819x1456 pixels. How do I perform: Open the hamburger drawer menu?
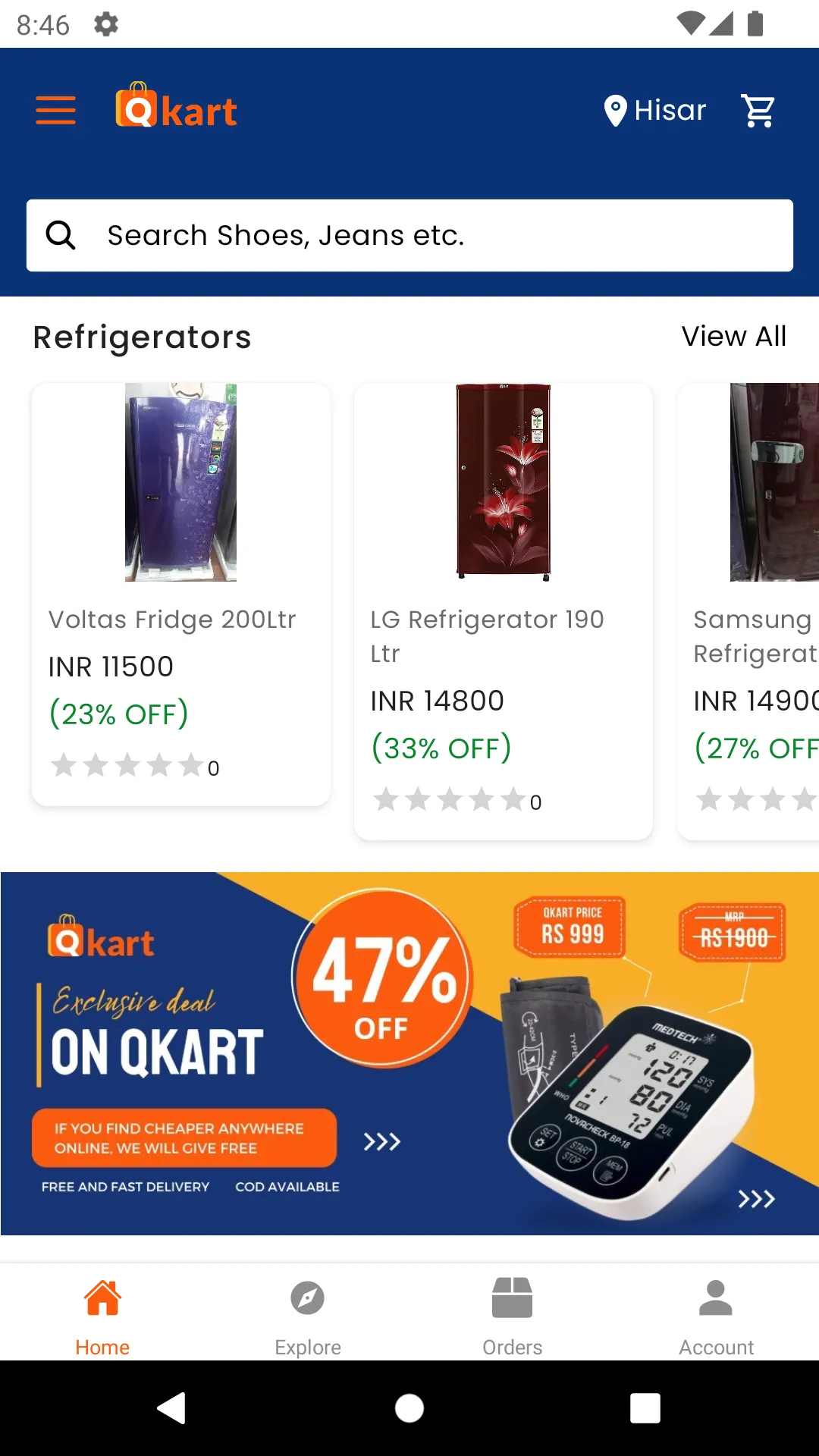click(55, 111)
